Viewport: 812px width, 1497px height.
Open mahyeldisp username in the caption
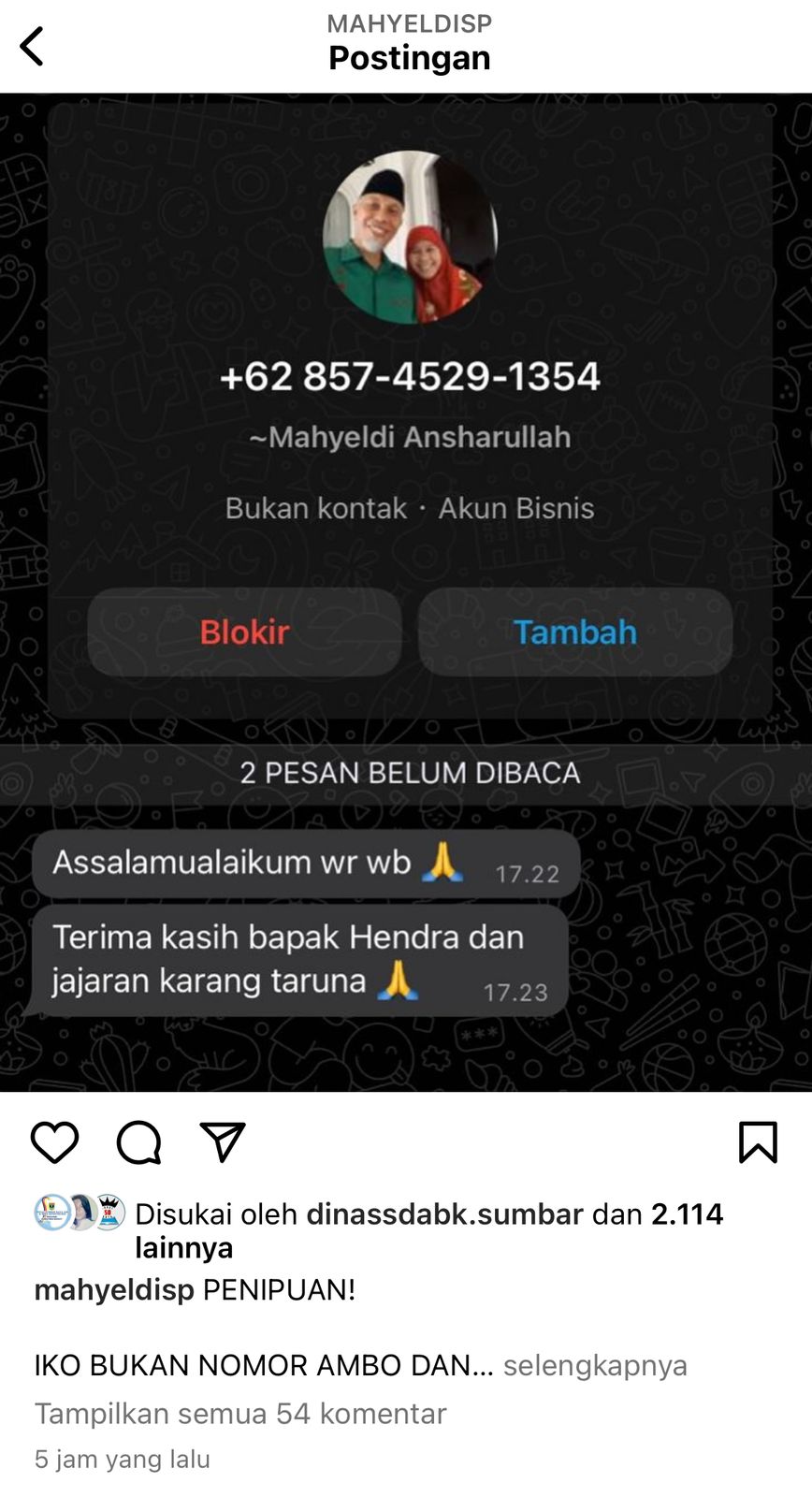[114, 1289]
